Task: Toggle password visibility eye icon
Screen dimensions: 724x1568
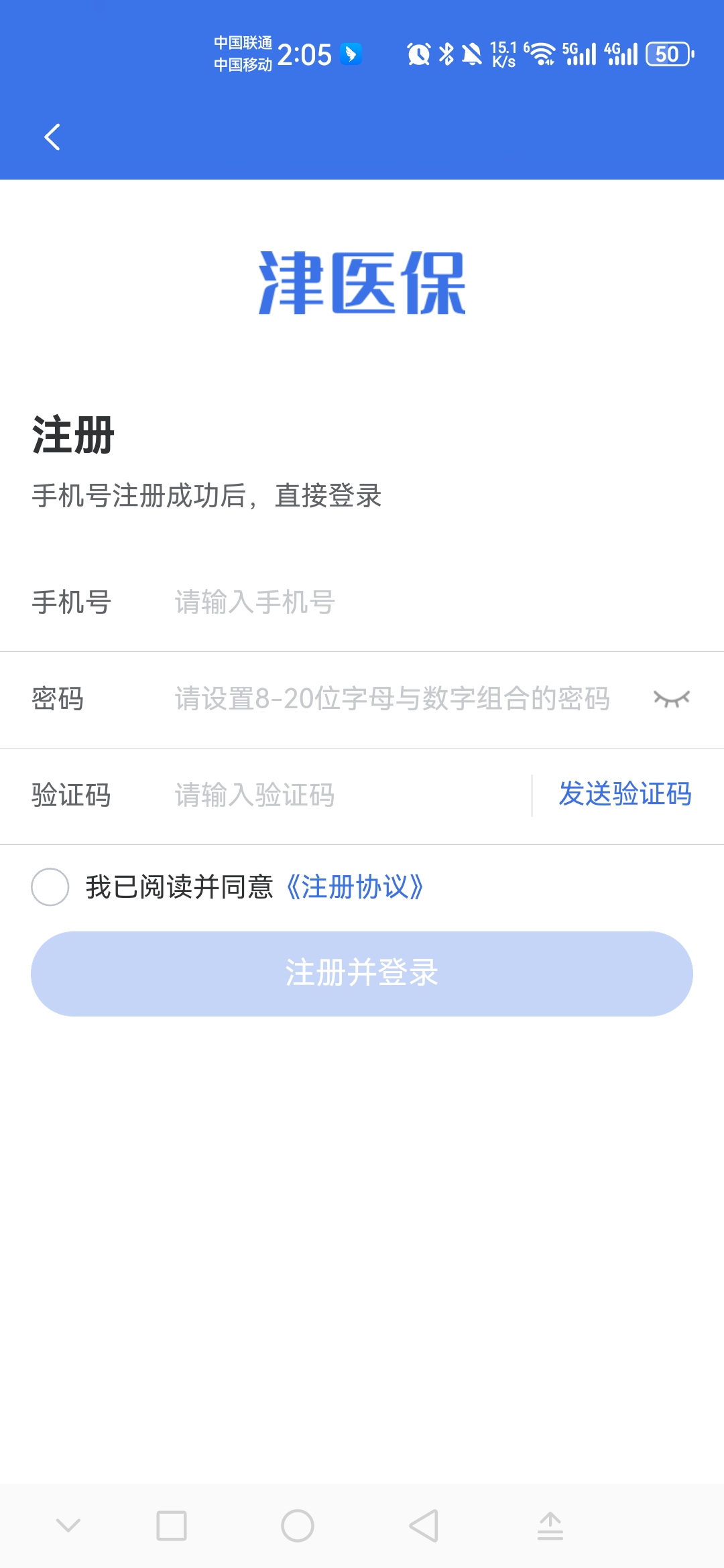Action: pos(671,699)
